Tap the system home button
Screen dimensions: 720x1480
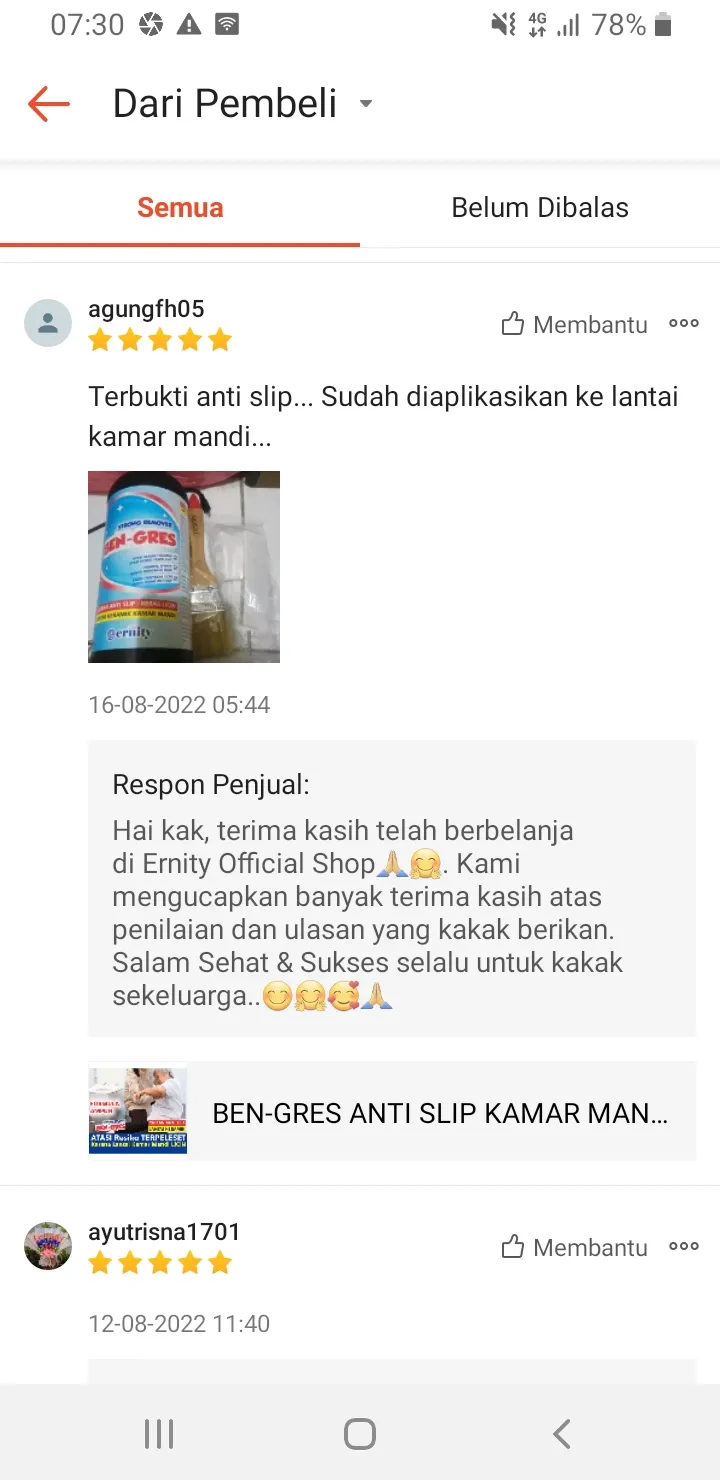coord(360,1434)
